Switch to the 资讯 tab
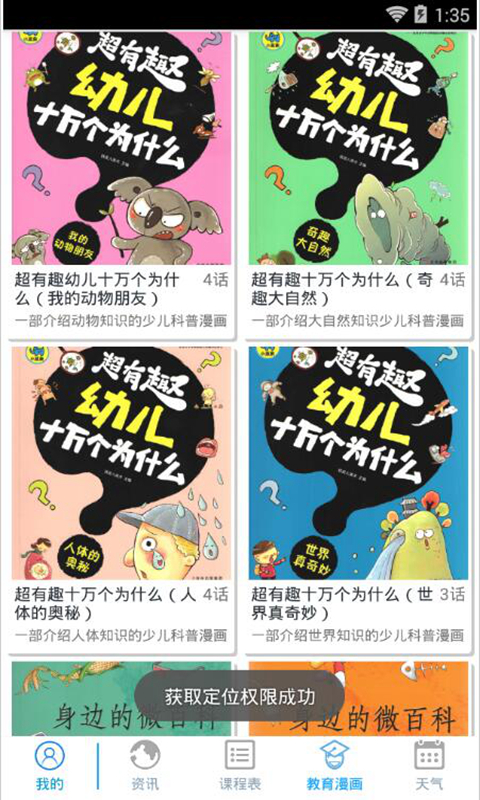Screen dimensions: 480x800 coord(145,766)
